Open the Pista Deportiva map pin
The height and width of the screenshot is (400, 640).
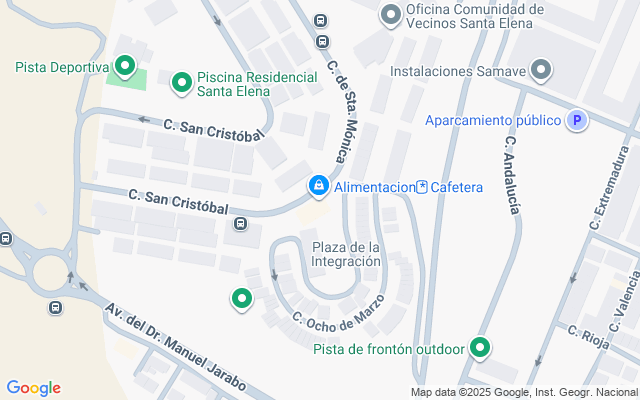125,67
